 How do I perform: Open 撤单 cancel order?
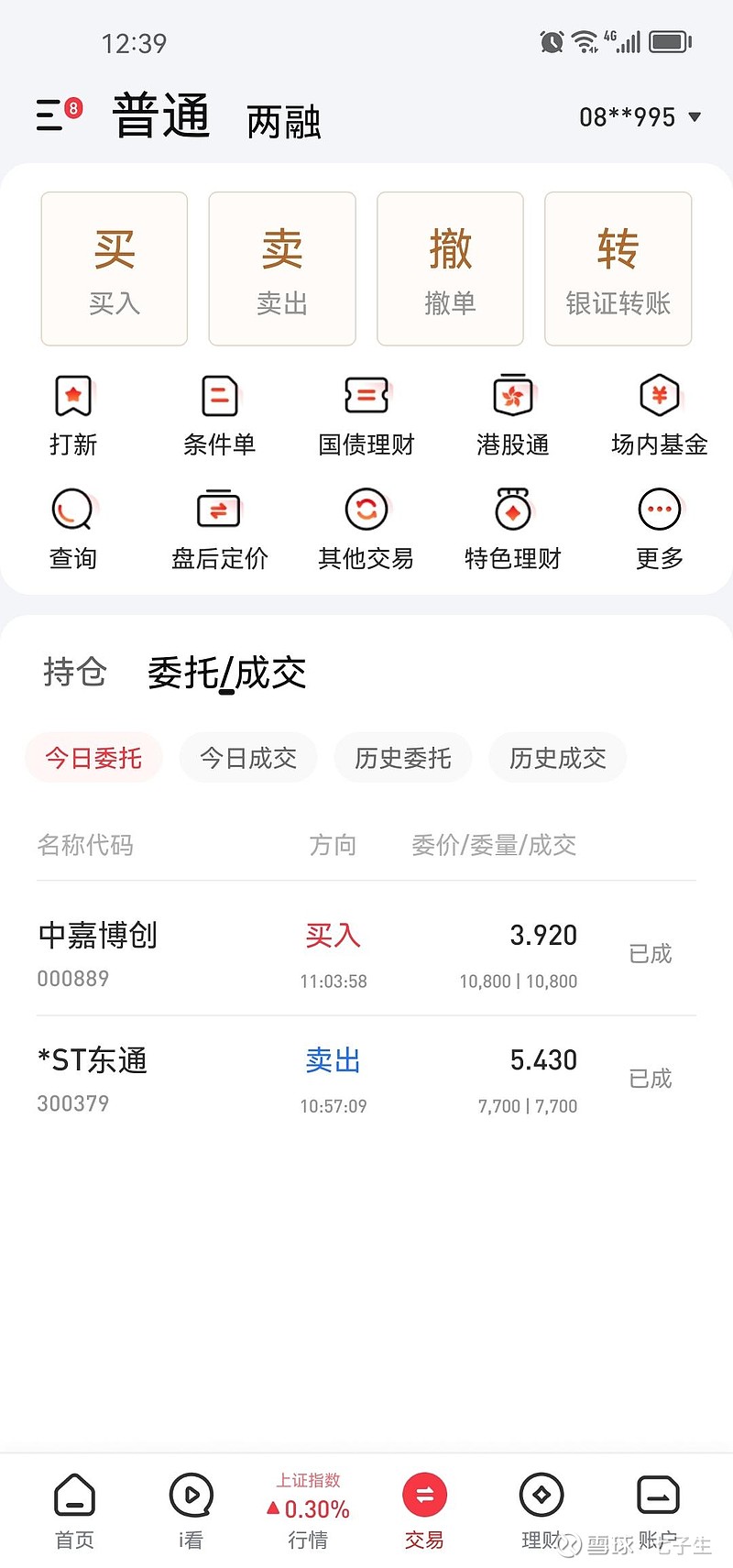450,269
